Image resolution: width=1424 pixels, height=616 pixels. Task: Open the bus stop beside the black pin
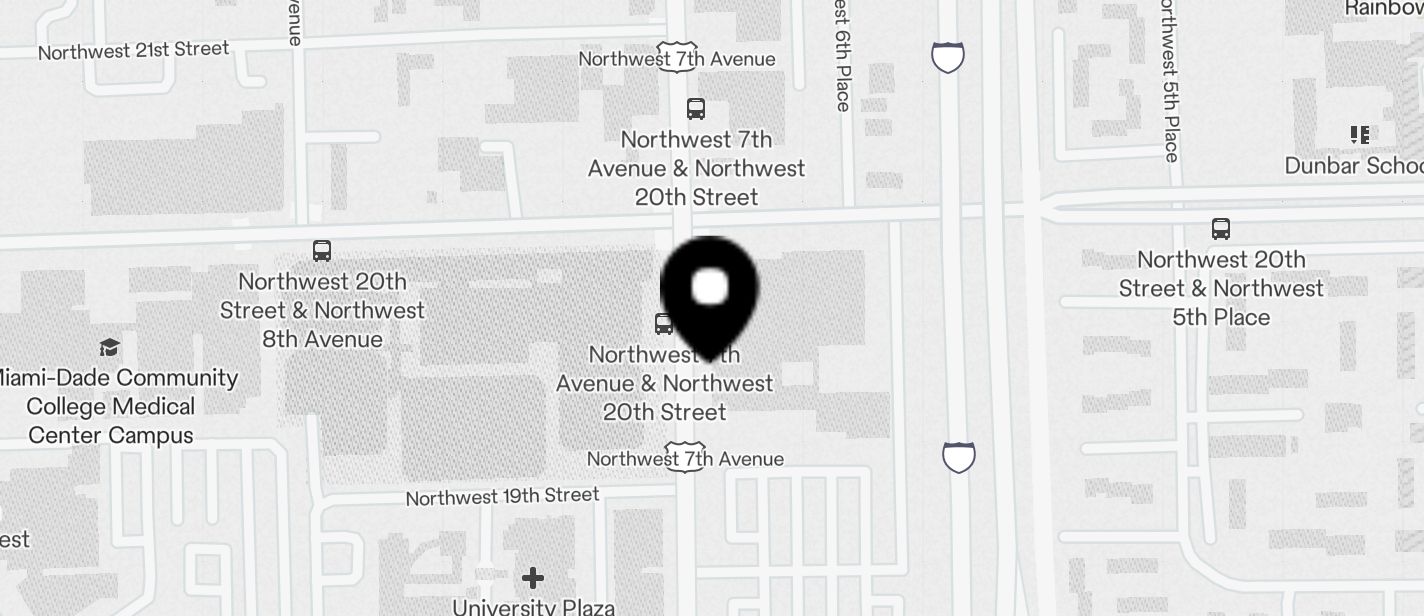coord(664,324)
